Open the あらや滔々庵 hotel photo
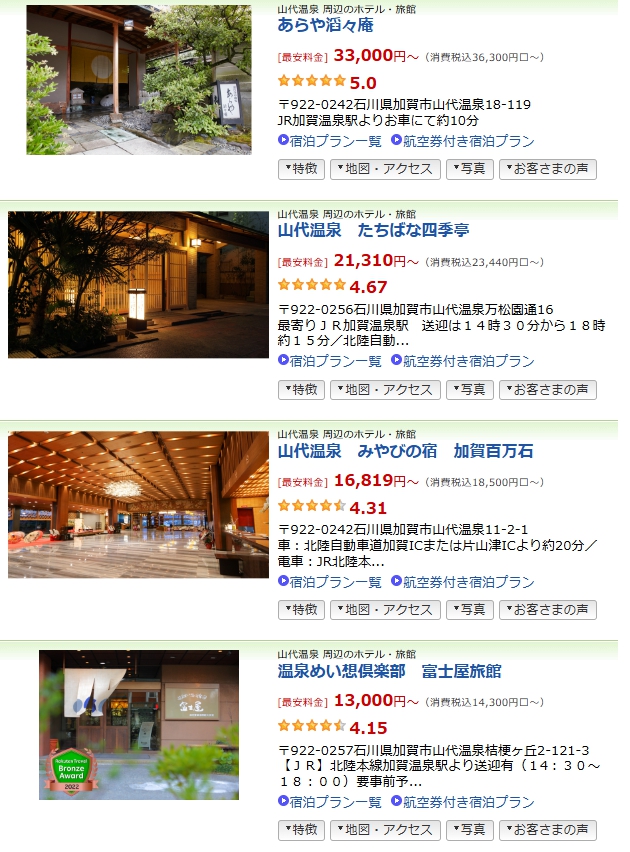 139,80
